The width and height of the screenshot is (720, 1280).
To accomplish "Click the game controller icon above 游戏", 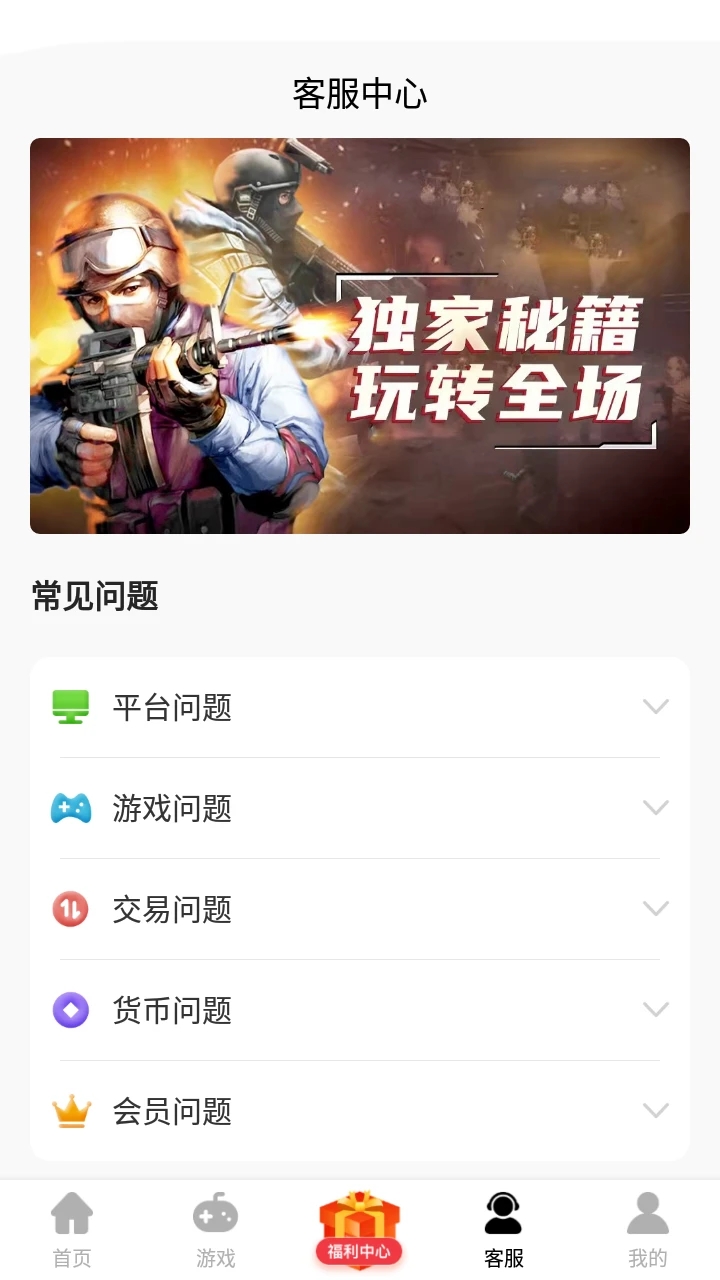I will click(x=216, y=1213).
